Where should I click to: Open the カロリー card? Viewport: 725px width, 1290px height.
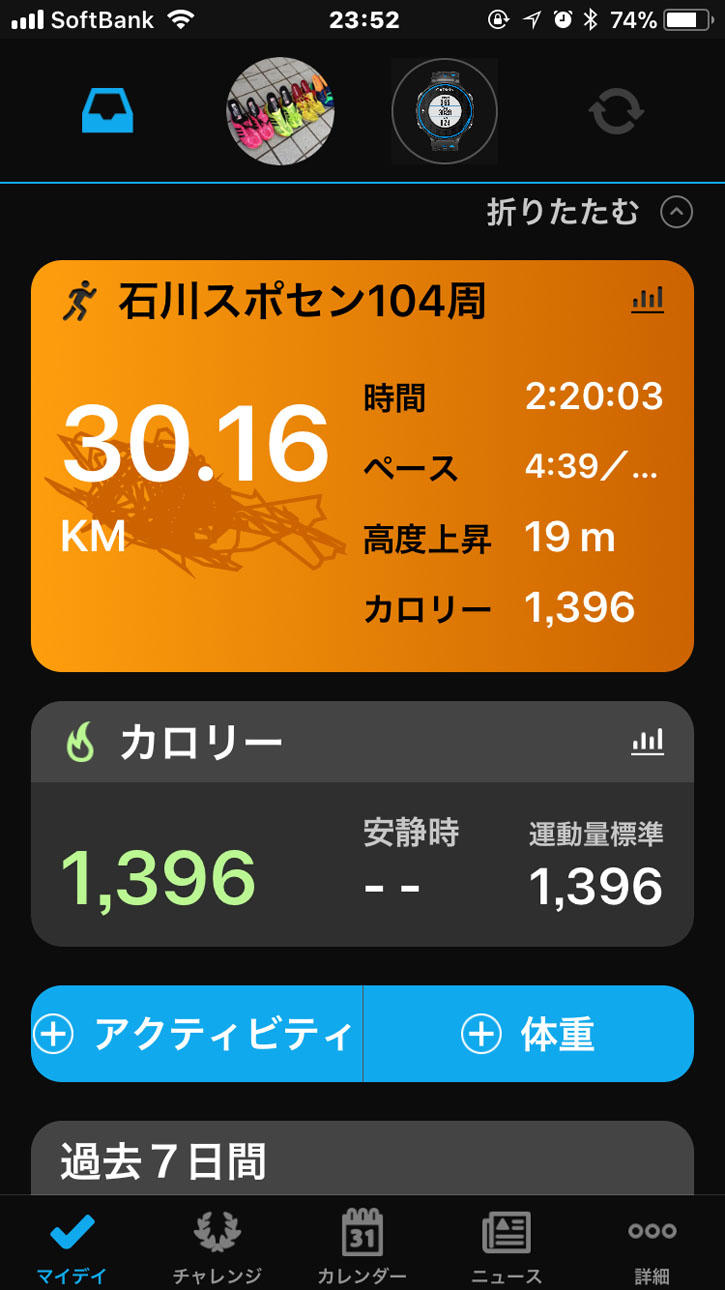[x=362, y=824]
